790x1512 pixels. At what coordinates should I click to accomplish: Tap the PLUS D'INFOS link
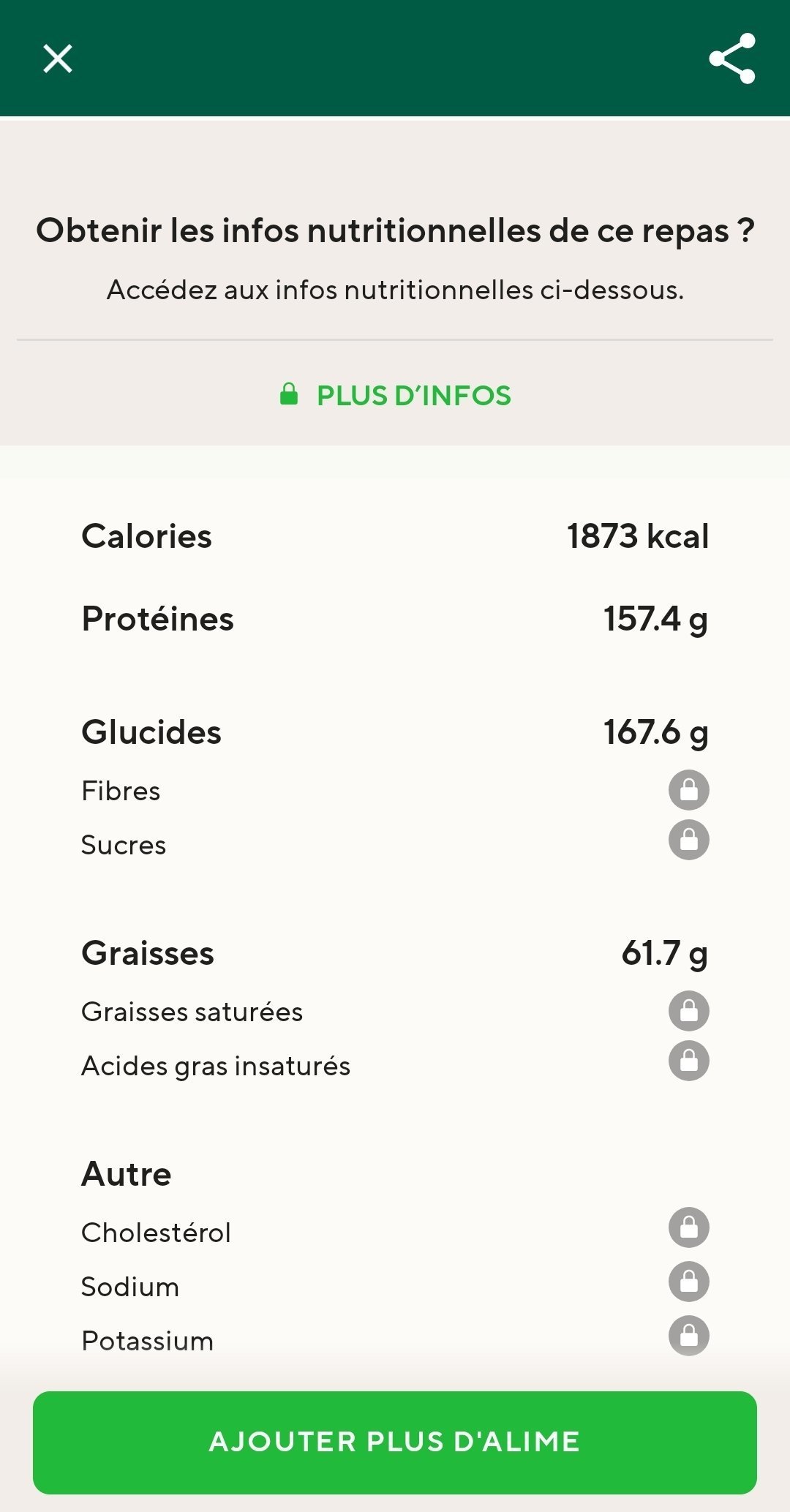pos(395,395)
